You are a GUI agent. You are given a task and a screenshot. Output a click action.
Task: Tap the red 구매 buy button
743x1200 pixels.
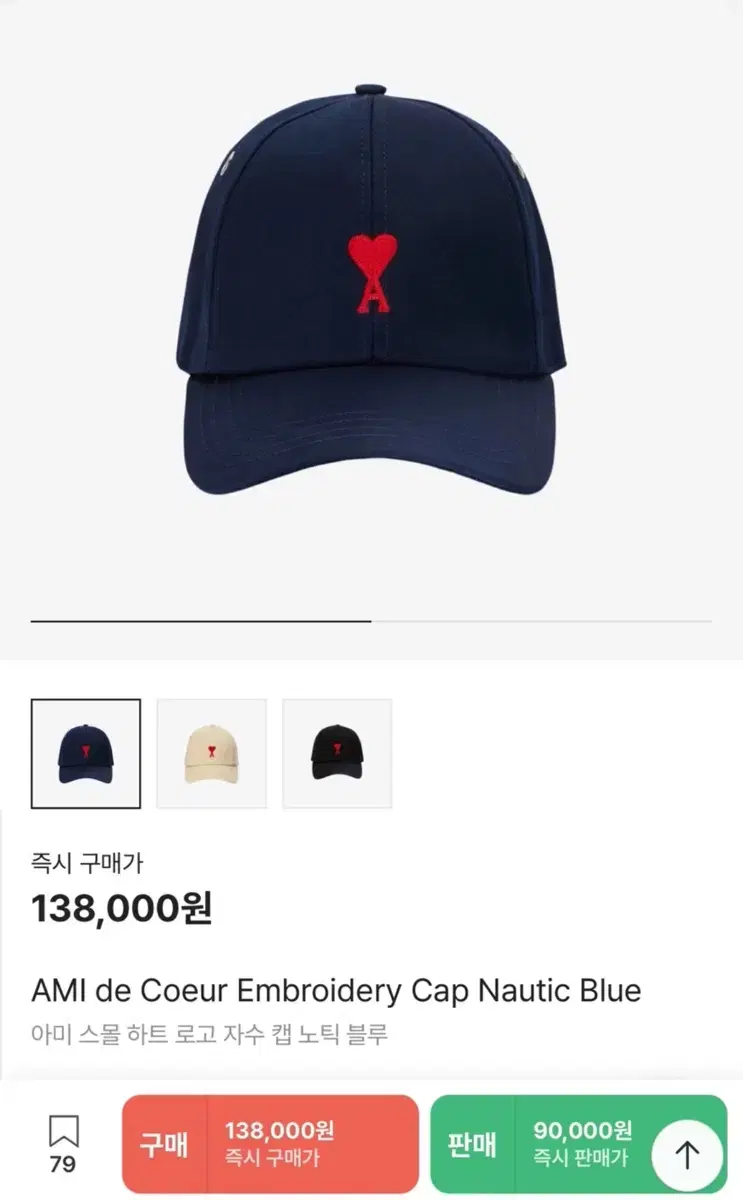(270, 1144)
